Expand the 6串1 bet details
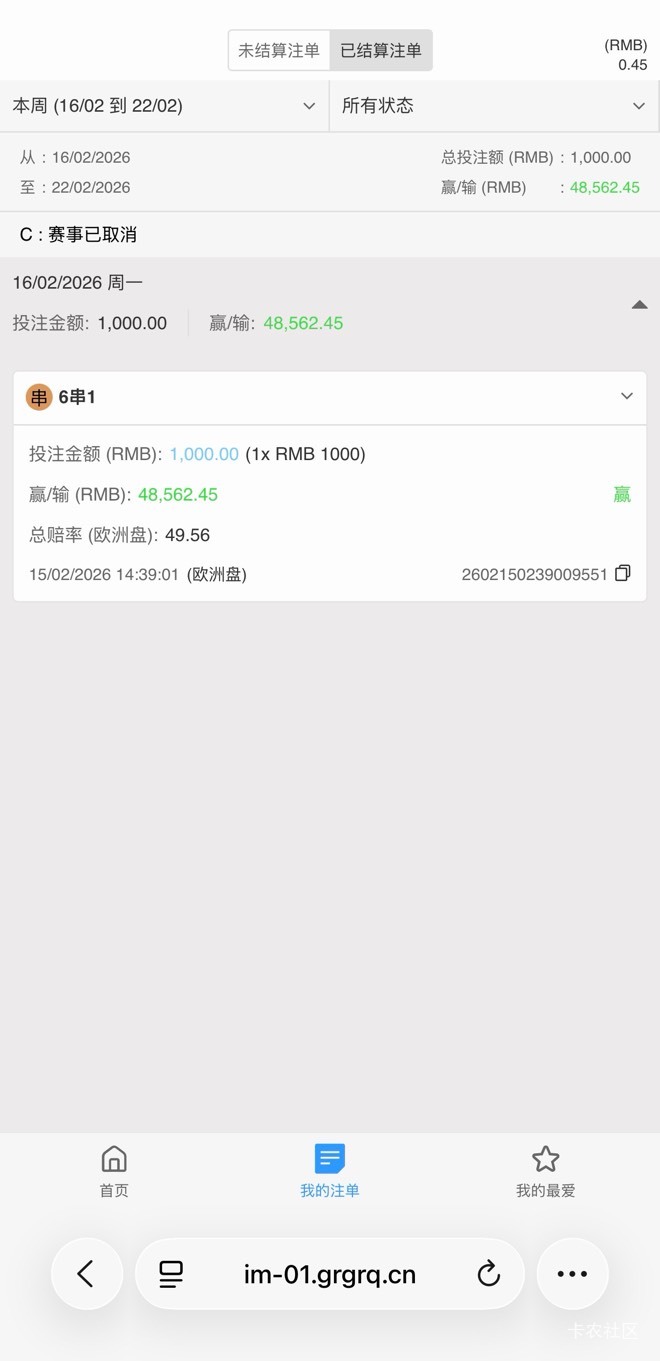660x1361 pixels. tap(627, 396)
